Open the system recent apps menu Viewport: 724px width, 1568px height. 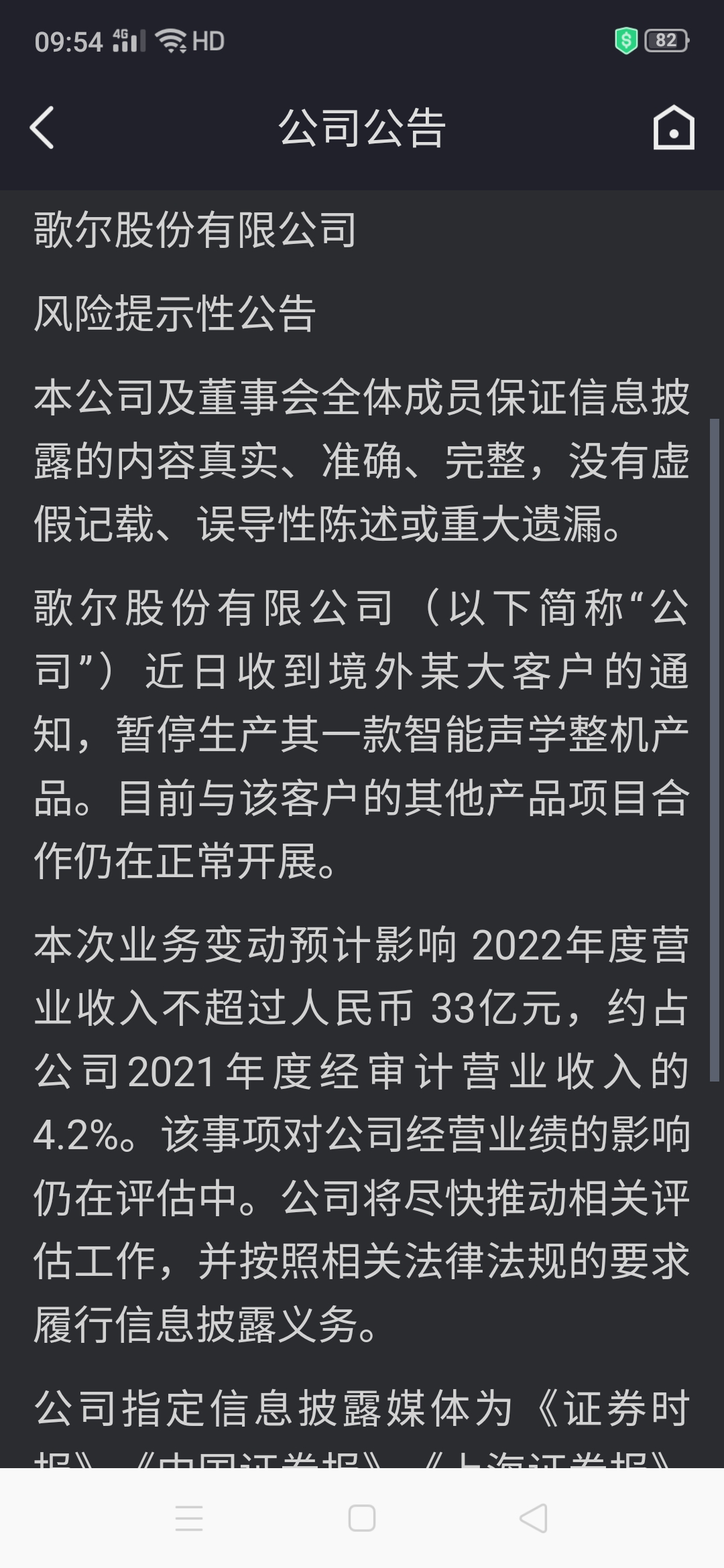189,1518
